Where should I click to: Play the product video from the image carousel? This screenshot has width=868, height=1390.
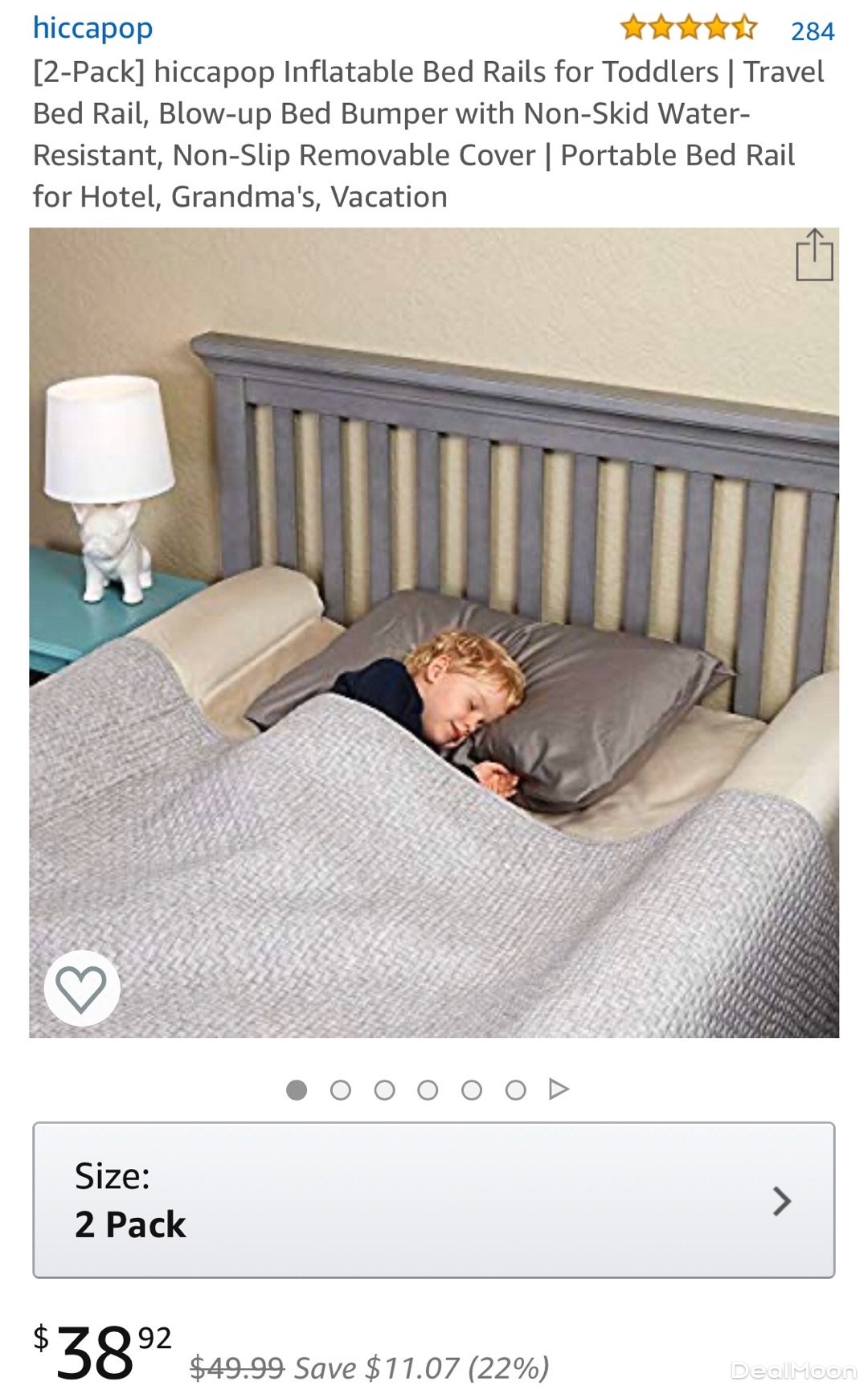click(x=559, y=1089)
